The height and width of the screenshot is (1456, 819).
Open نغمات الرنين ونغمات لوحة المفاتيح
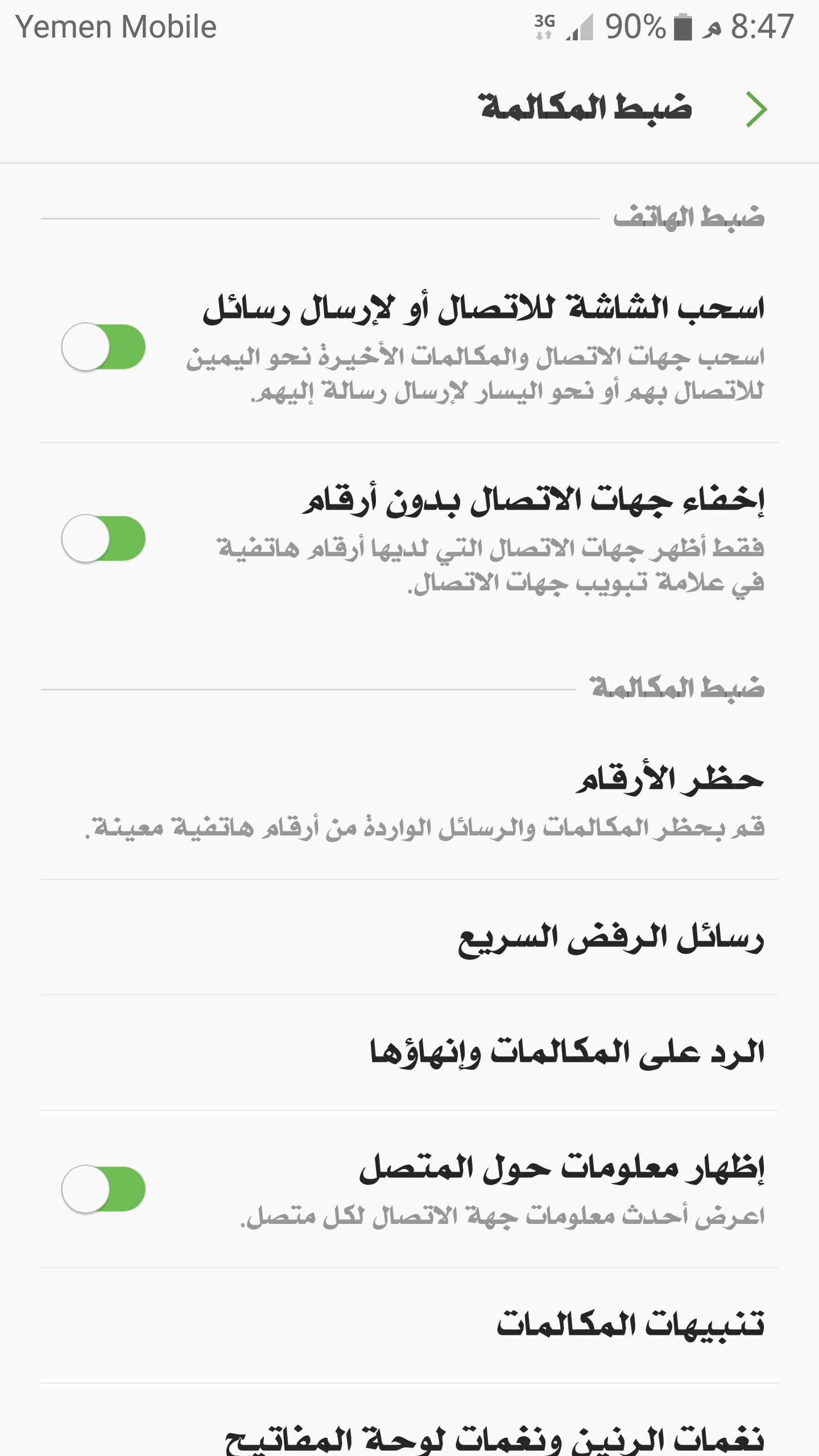point(409,1421)
